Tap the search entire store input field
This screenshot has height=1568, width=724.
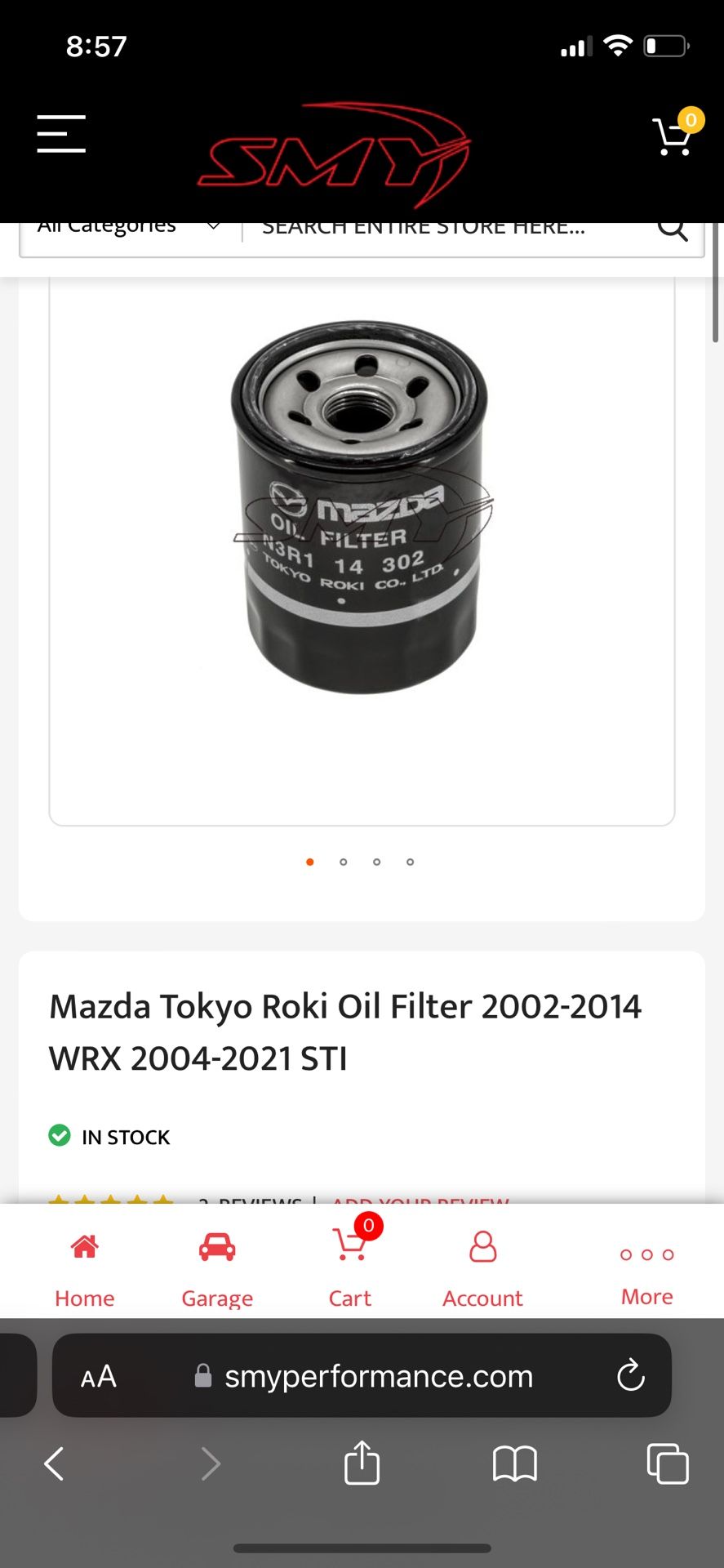[441, 228]
